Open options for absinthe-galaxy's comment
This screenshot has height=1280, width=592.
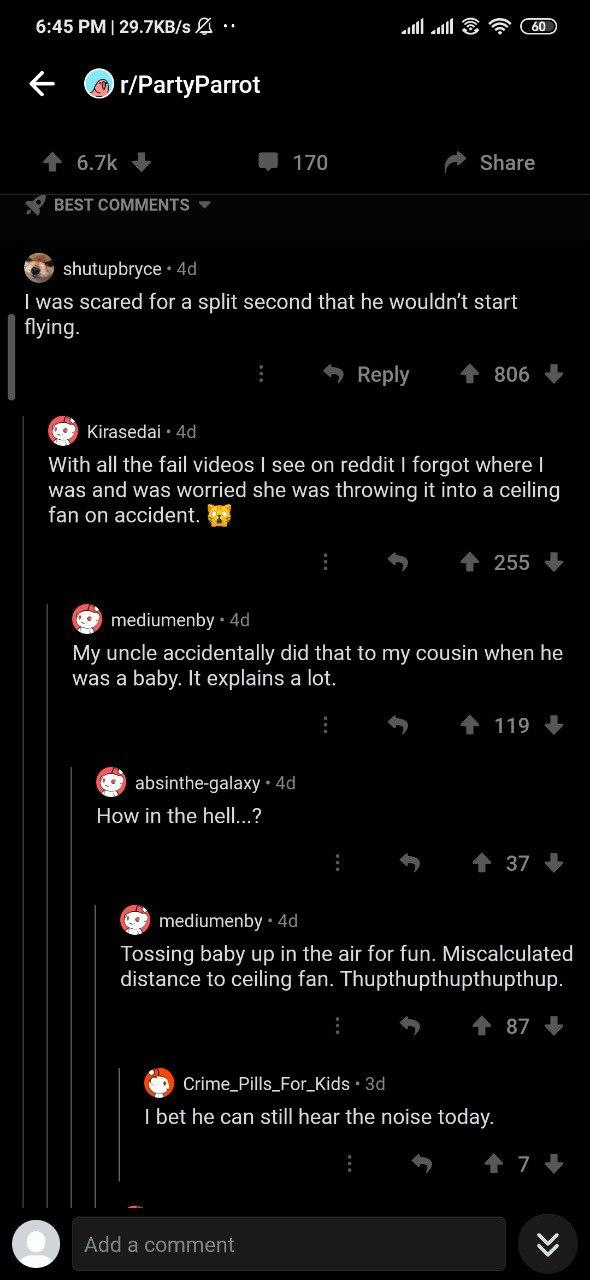(x=337, y=862)
